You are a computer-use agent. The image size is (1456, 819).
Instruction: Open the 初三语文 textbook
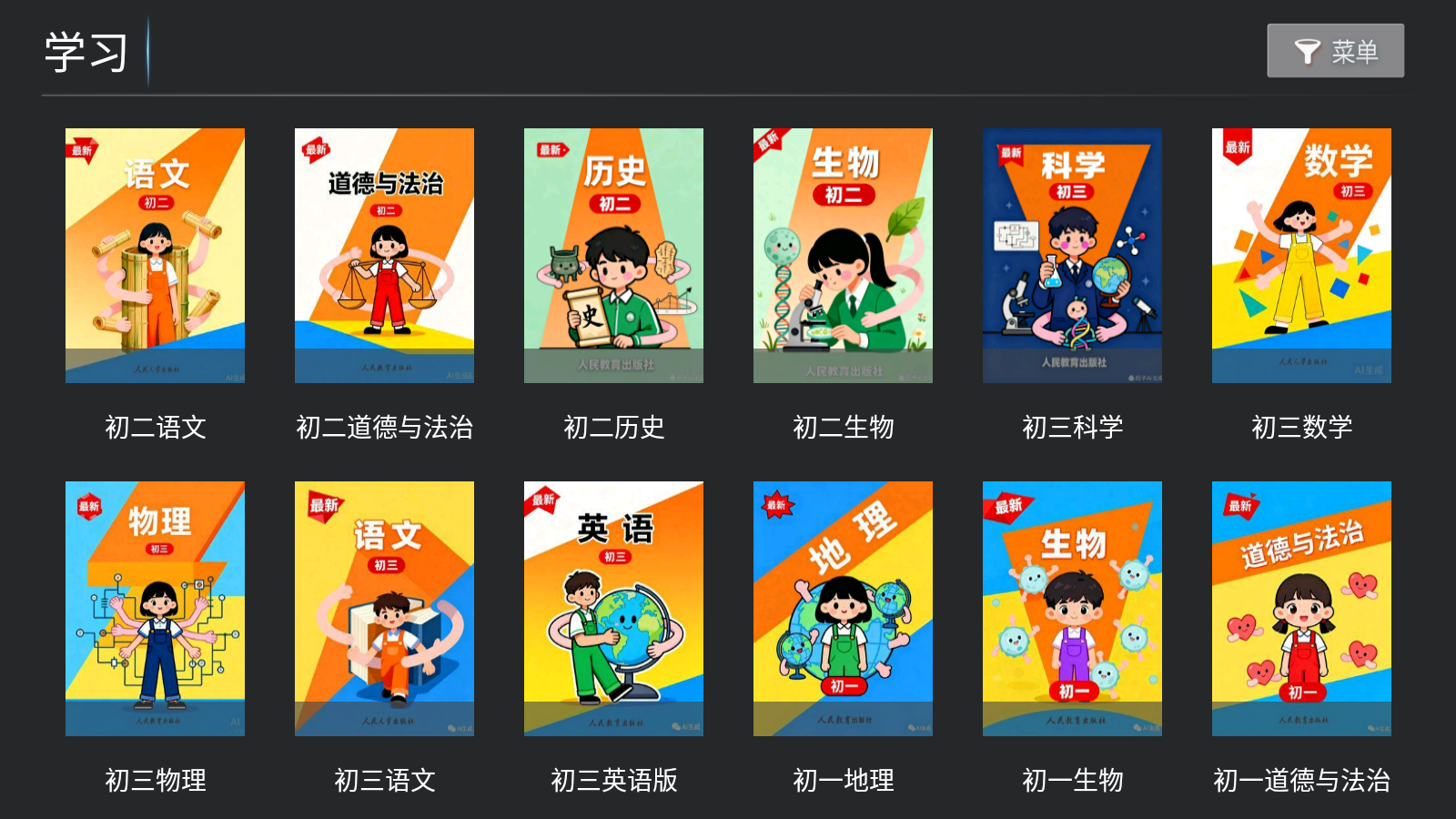[384, 608]
